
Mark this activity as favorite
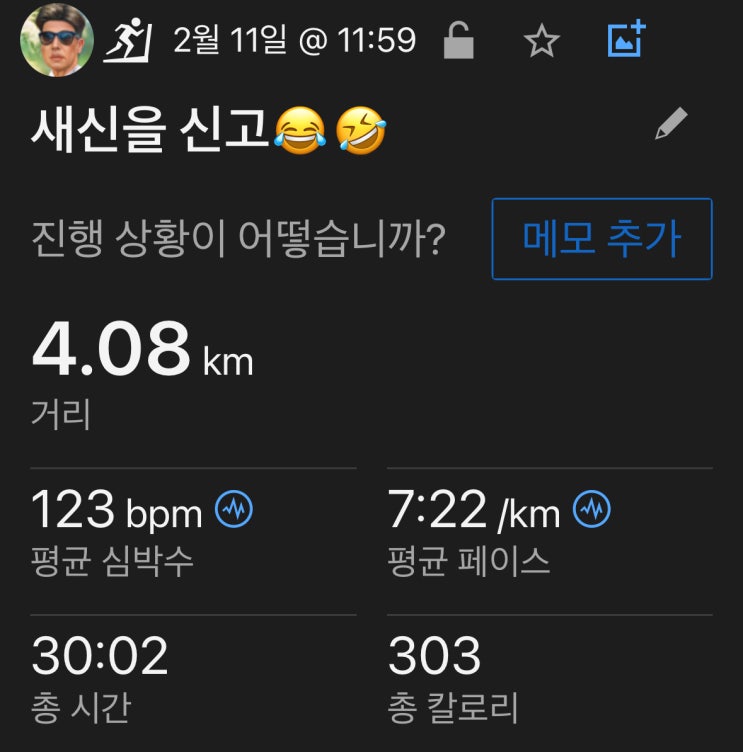(541, 41)
